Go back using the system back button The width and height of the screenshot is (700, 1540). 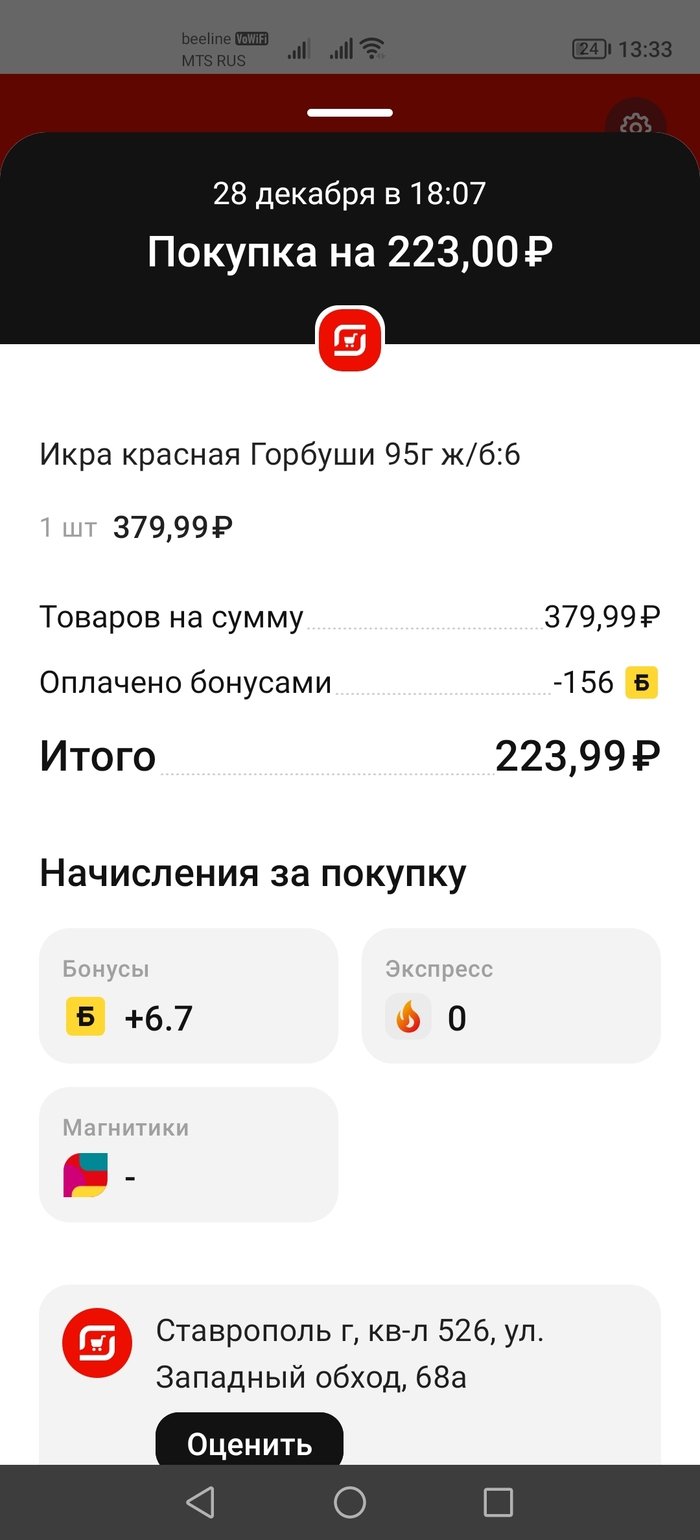pyautogui.click(x=201, y=1502)
